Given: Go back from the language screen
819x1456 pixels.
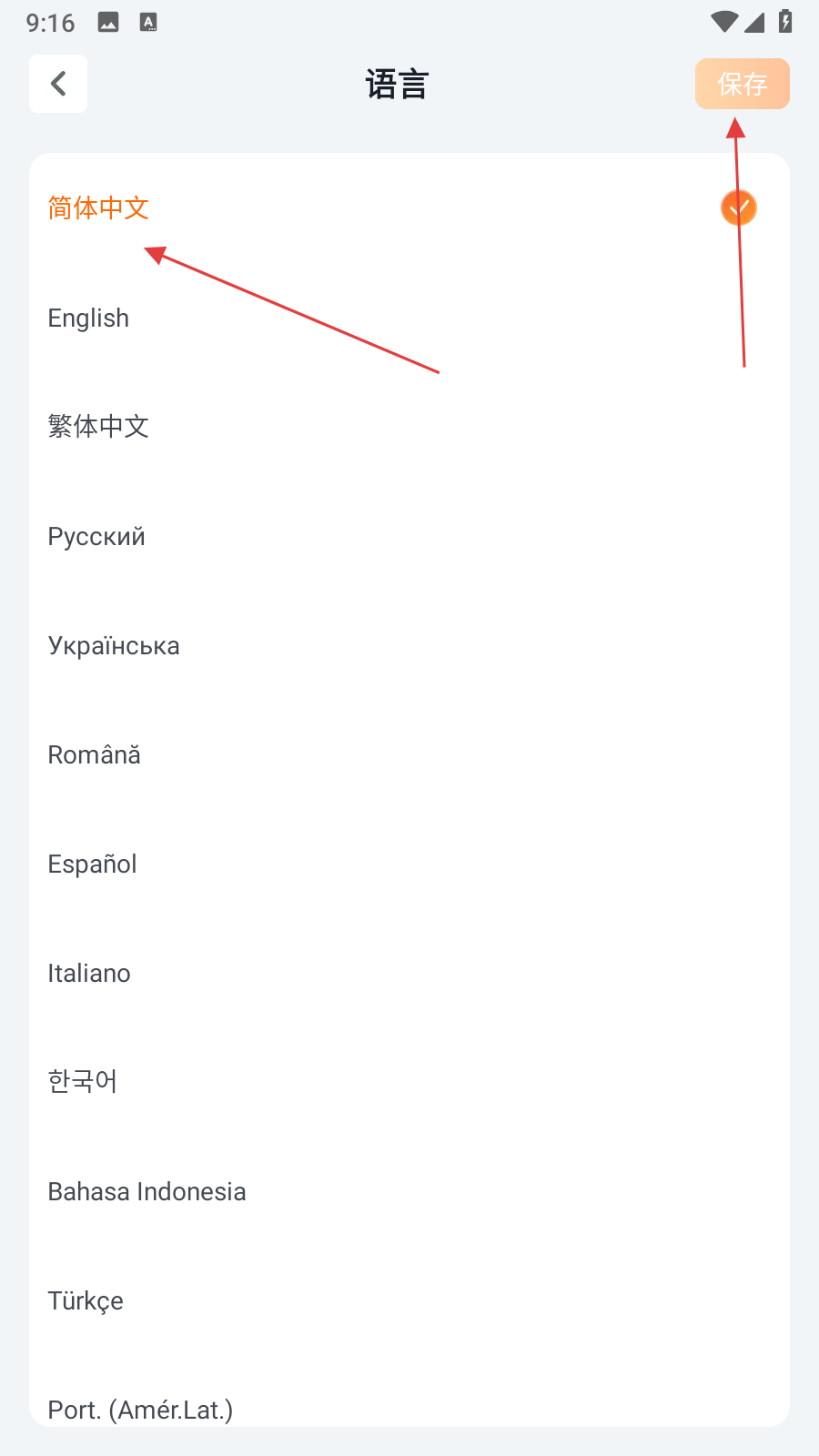Looking at the screenshot, I should [58, 84].
